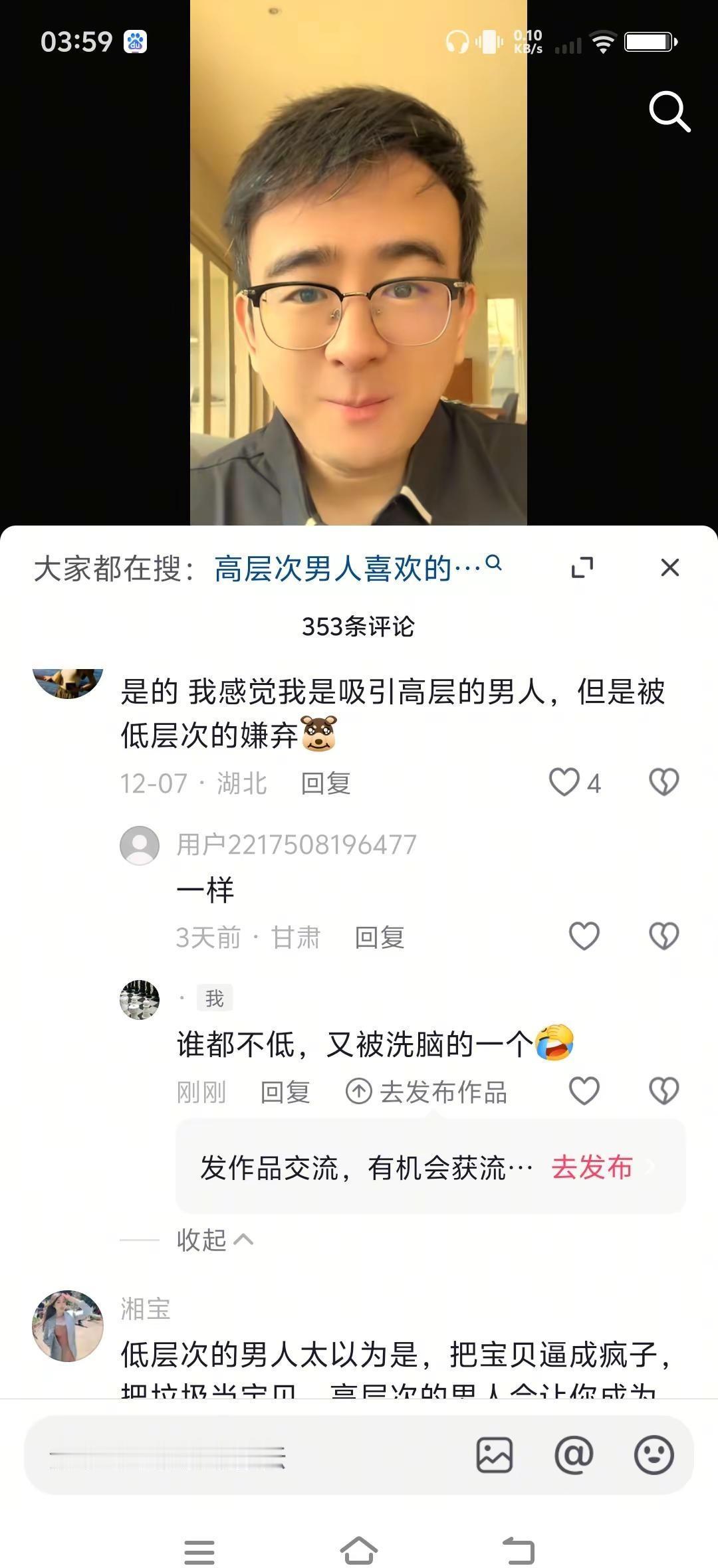718x1568 pixels.
Task: Dislike the 一样 reply
Action: tap(663, 935)
